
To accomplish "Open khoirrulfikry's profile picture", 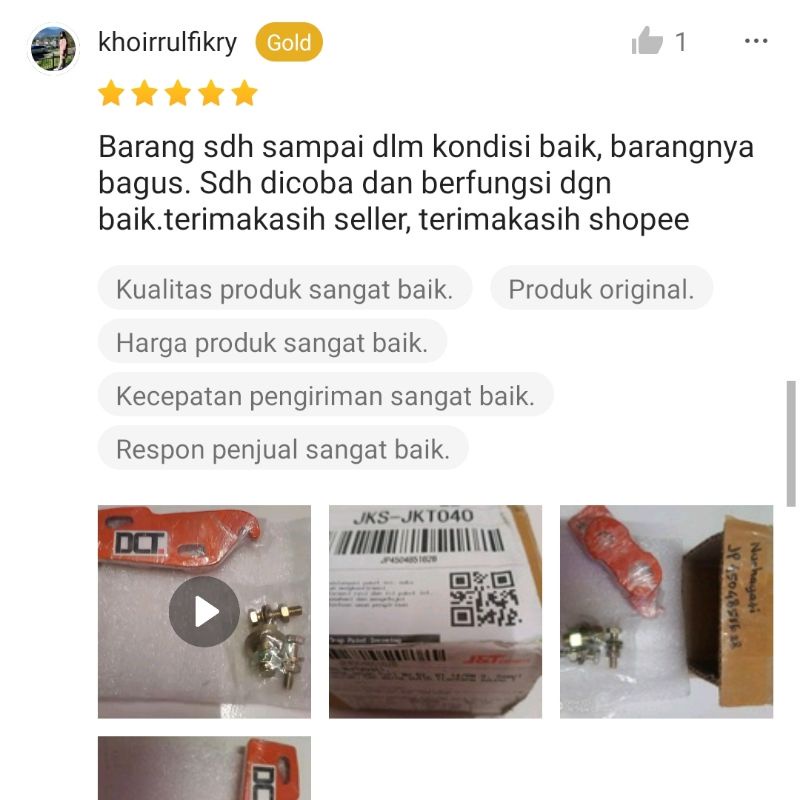I will pyautogui.click(x=54, y=48).
